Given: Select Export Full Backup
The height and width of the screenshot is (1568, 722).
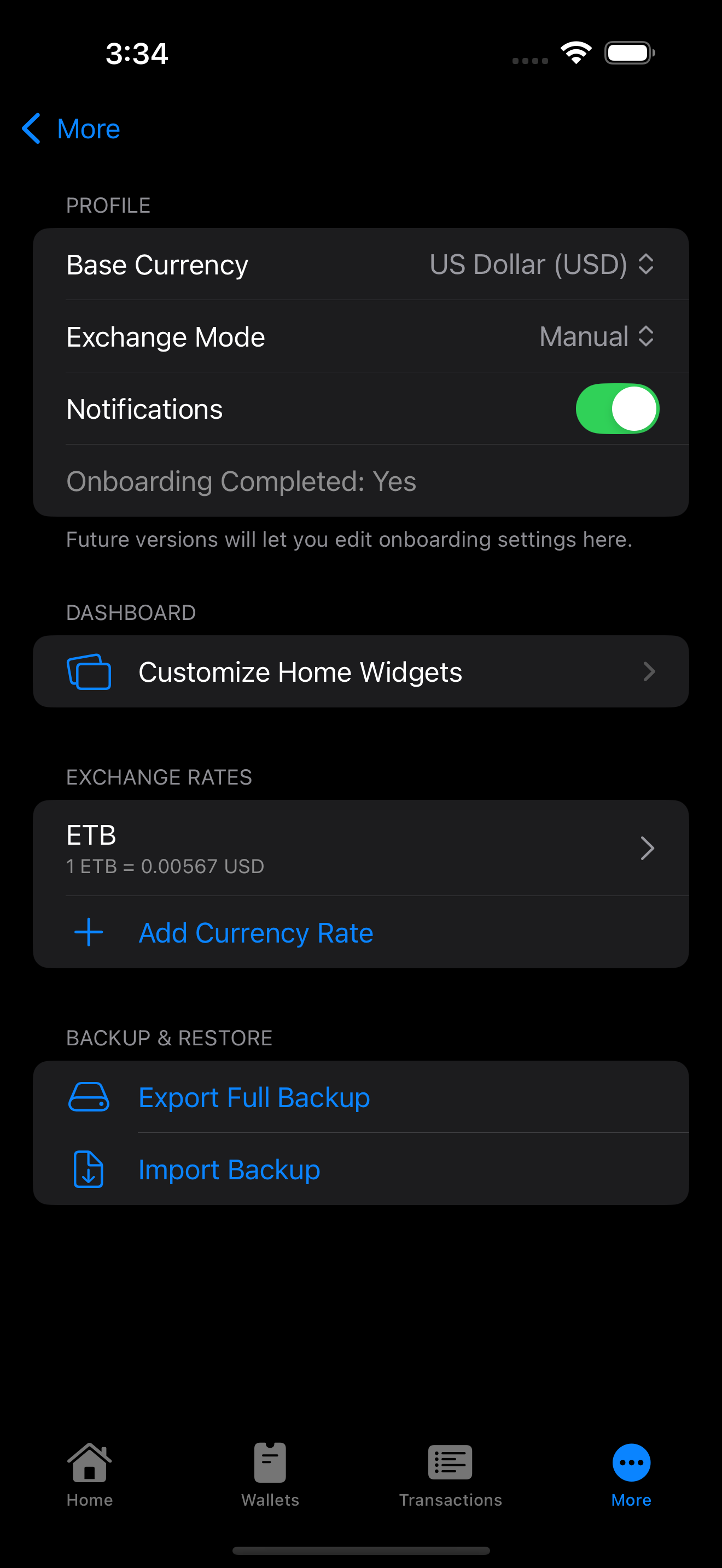Looking at the screenshot, I should [x=254, y=1097].
